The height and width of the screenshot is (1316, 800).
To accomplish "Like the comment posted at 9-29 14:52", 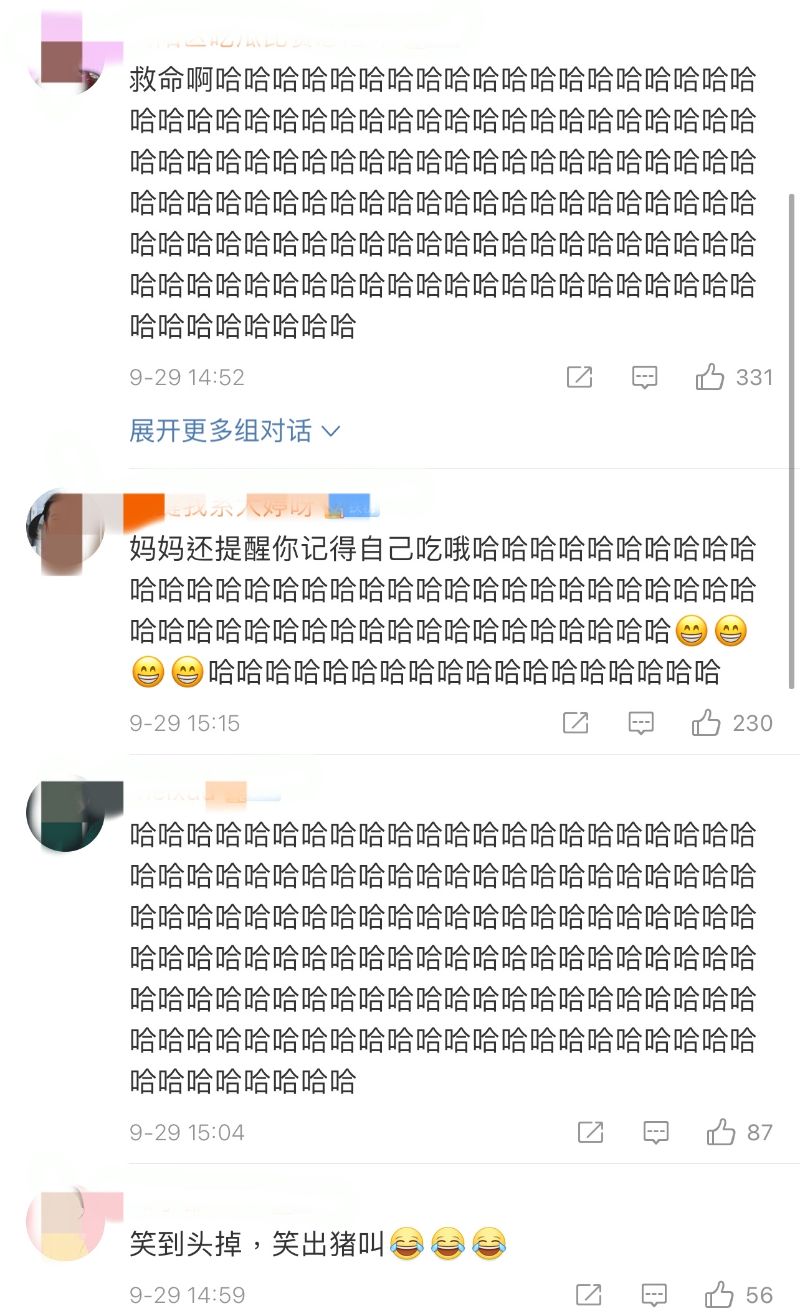I will [x=710, y=377].
